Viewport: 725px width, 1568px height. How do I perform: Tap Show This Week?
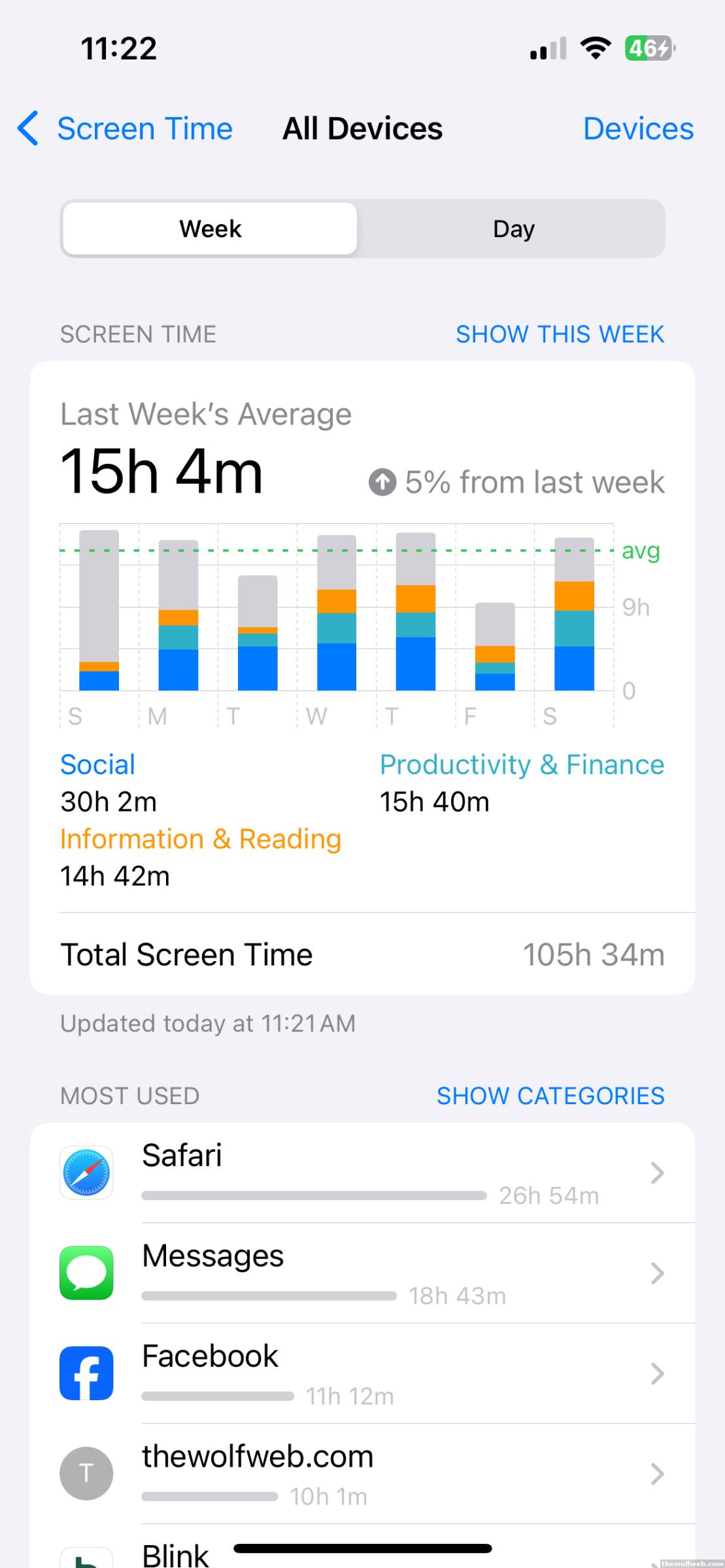560,335
